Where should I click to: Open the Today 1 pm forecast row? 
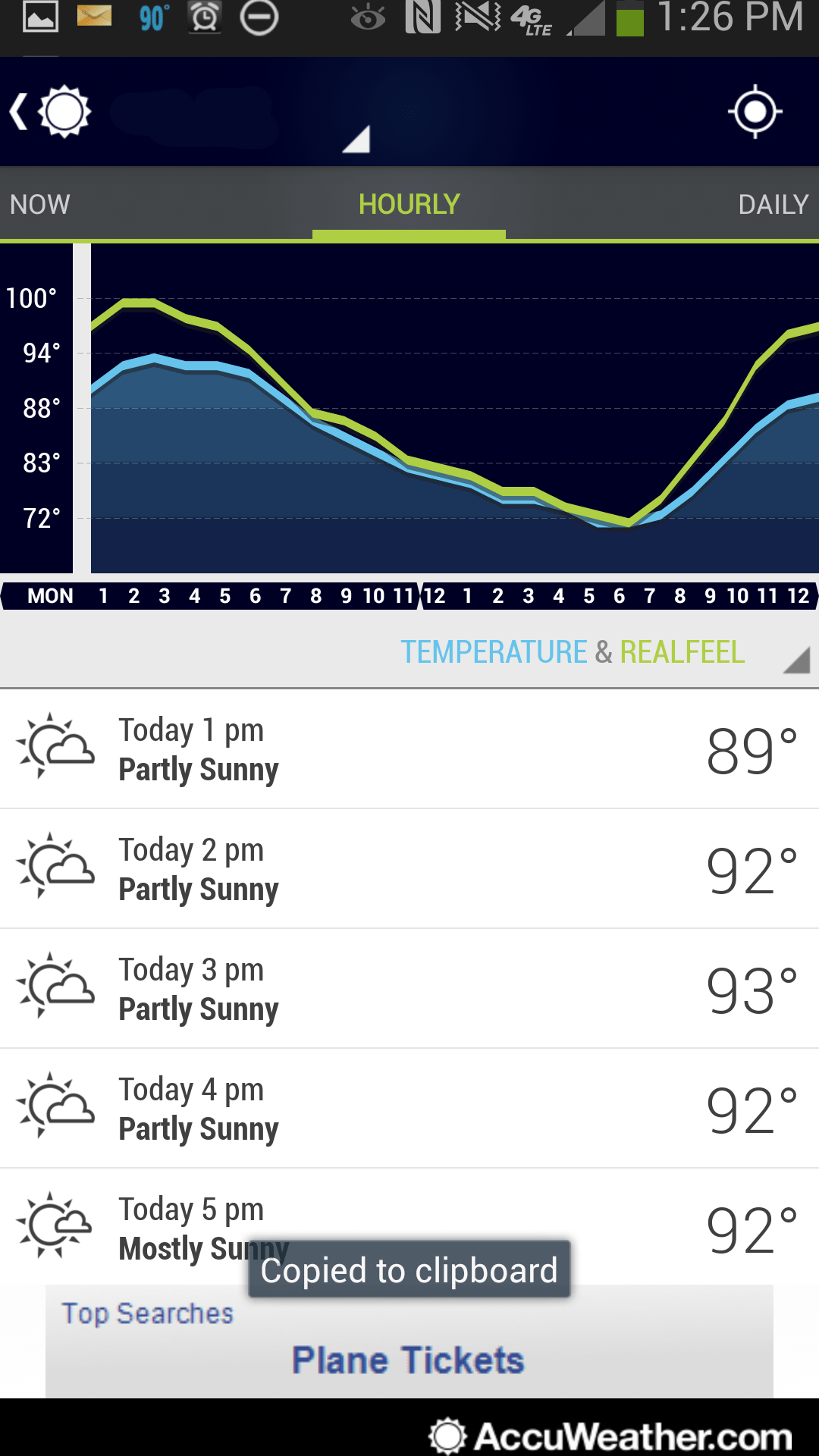[x=409, y=749]
